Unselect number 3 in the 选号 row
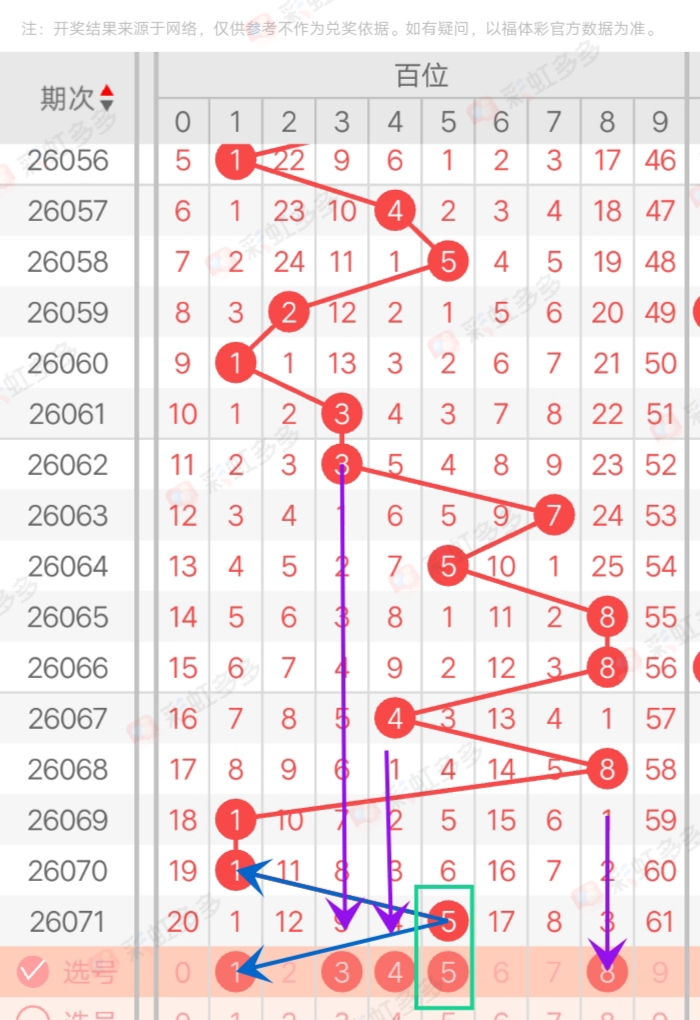The image size is (700, 1020). [342, 971]
